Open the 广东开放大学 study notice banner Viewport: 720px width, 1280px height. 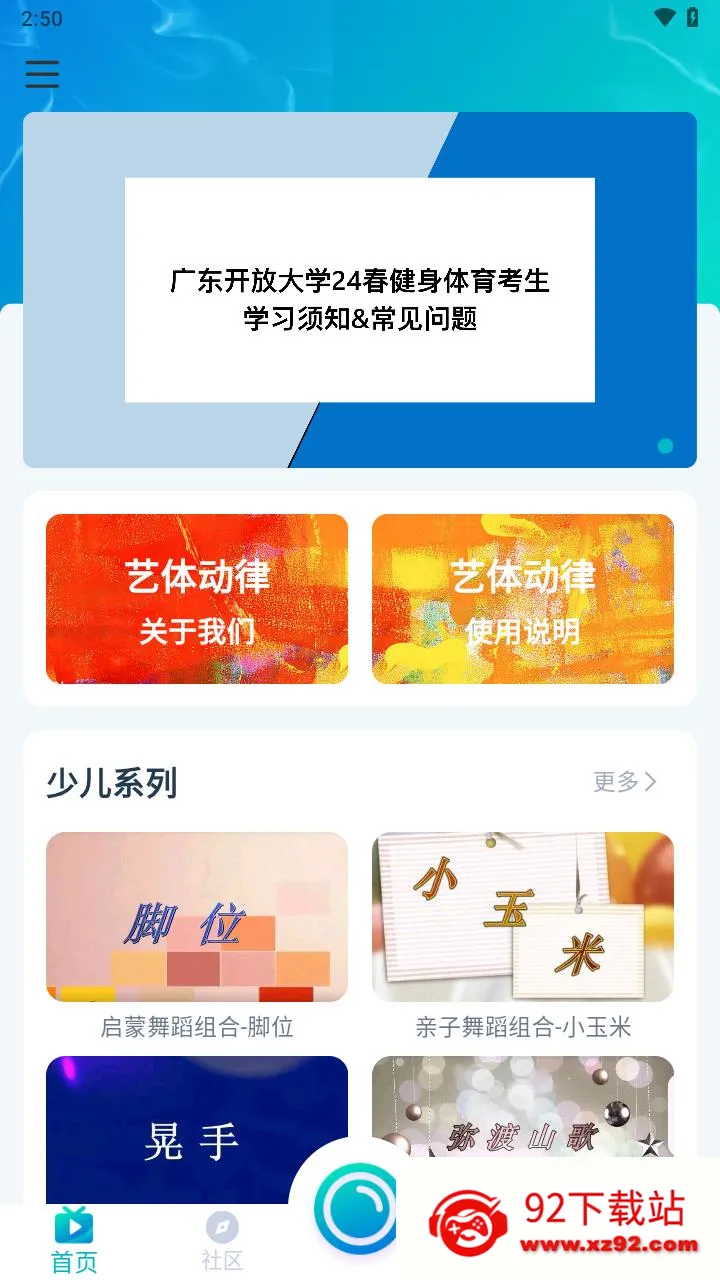click(360, 290)
